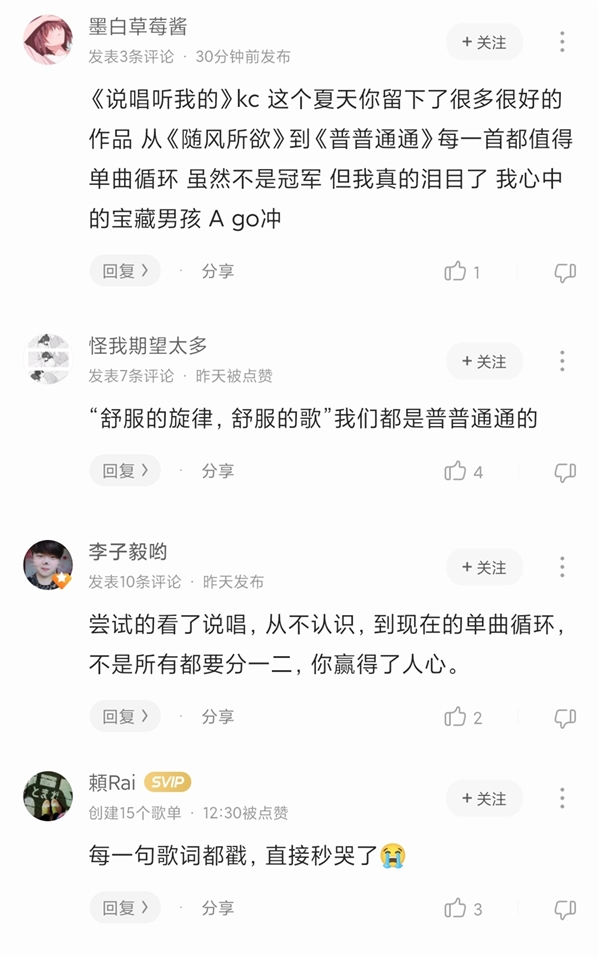Viewport: 600px width, 959px height.
Task: Reply to 墨白草莓酱's comment
Action: [x=124, y=270]
